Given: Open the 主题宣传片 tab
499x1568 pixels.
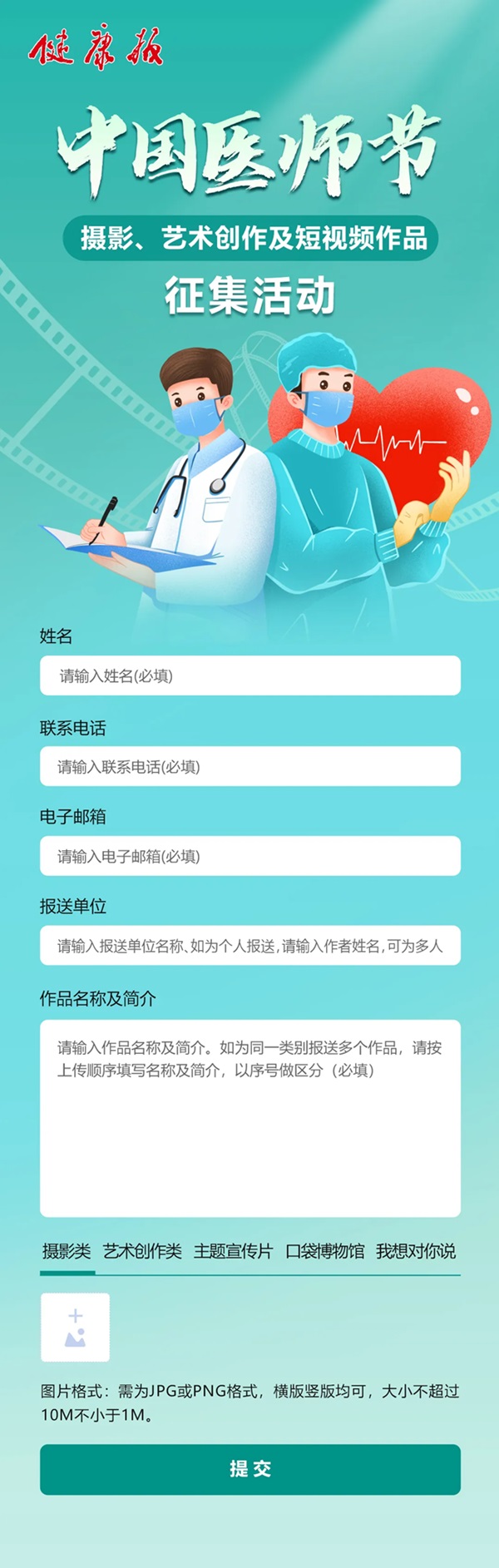Looking at the screenshot, I should click(x=233, y=1251).
